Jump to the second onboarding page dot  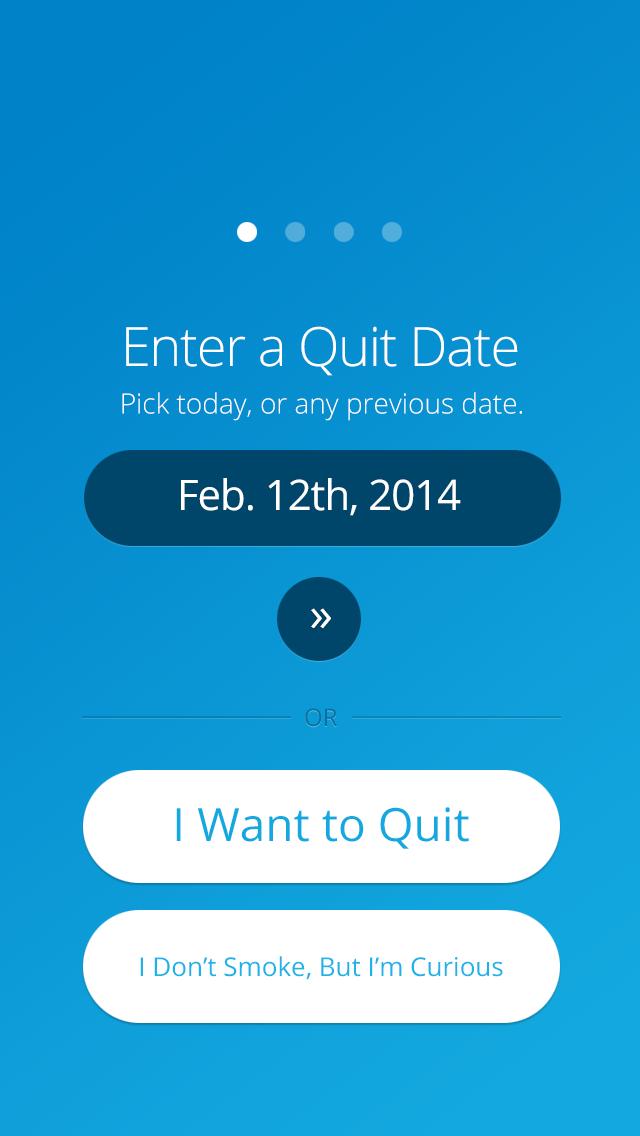(x=295, y=232)
